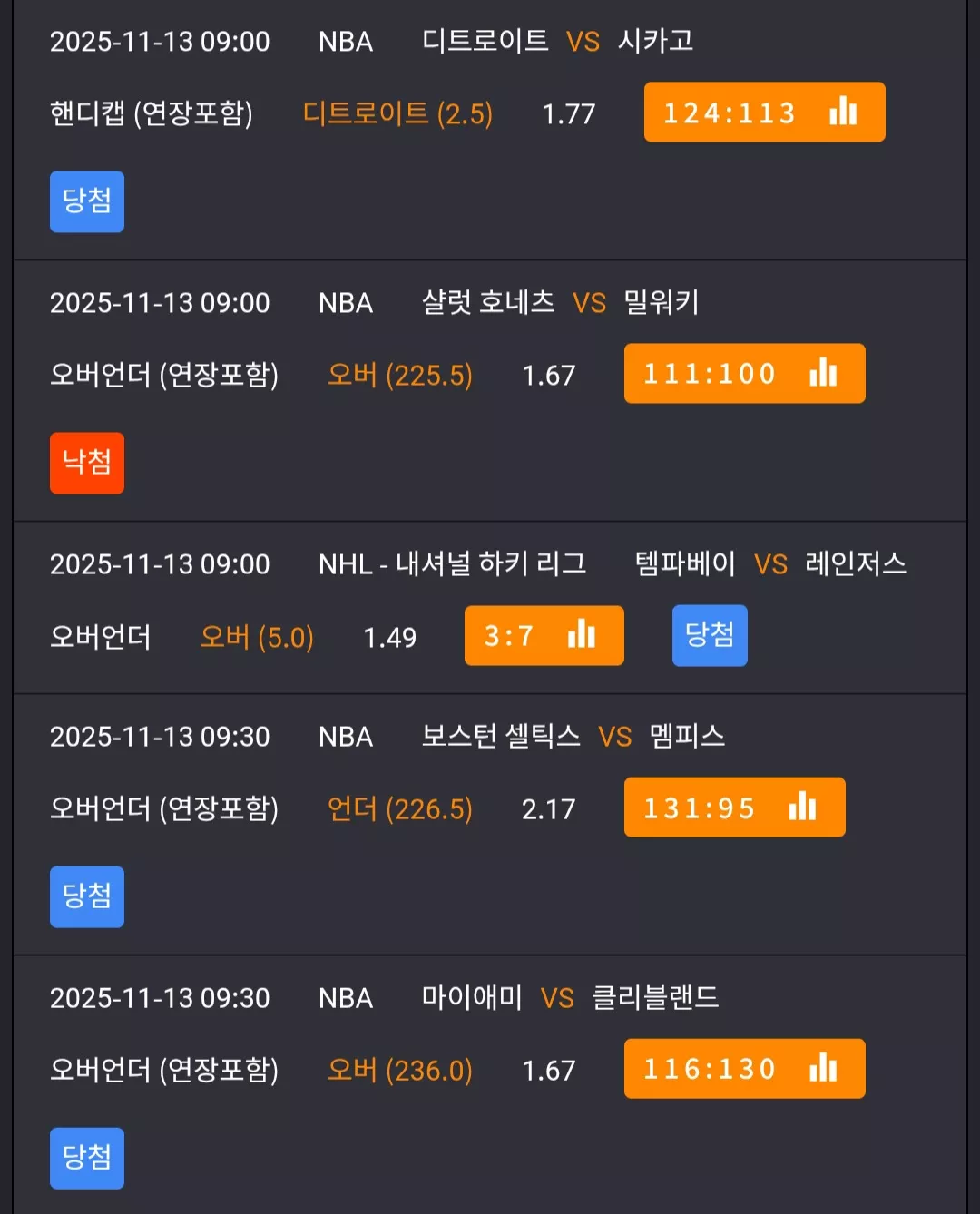Tap the 111:100 Charlotte score button
The height and width of the screenshot is (1214, 980).
744,374
